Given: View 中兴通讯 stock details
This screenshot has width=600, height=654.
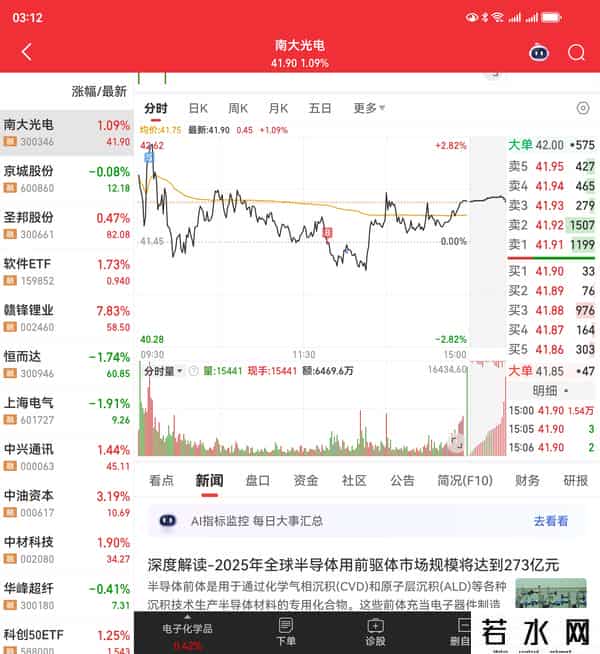Looking at the screenshot, I should point(66,457).
